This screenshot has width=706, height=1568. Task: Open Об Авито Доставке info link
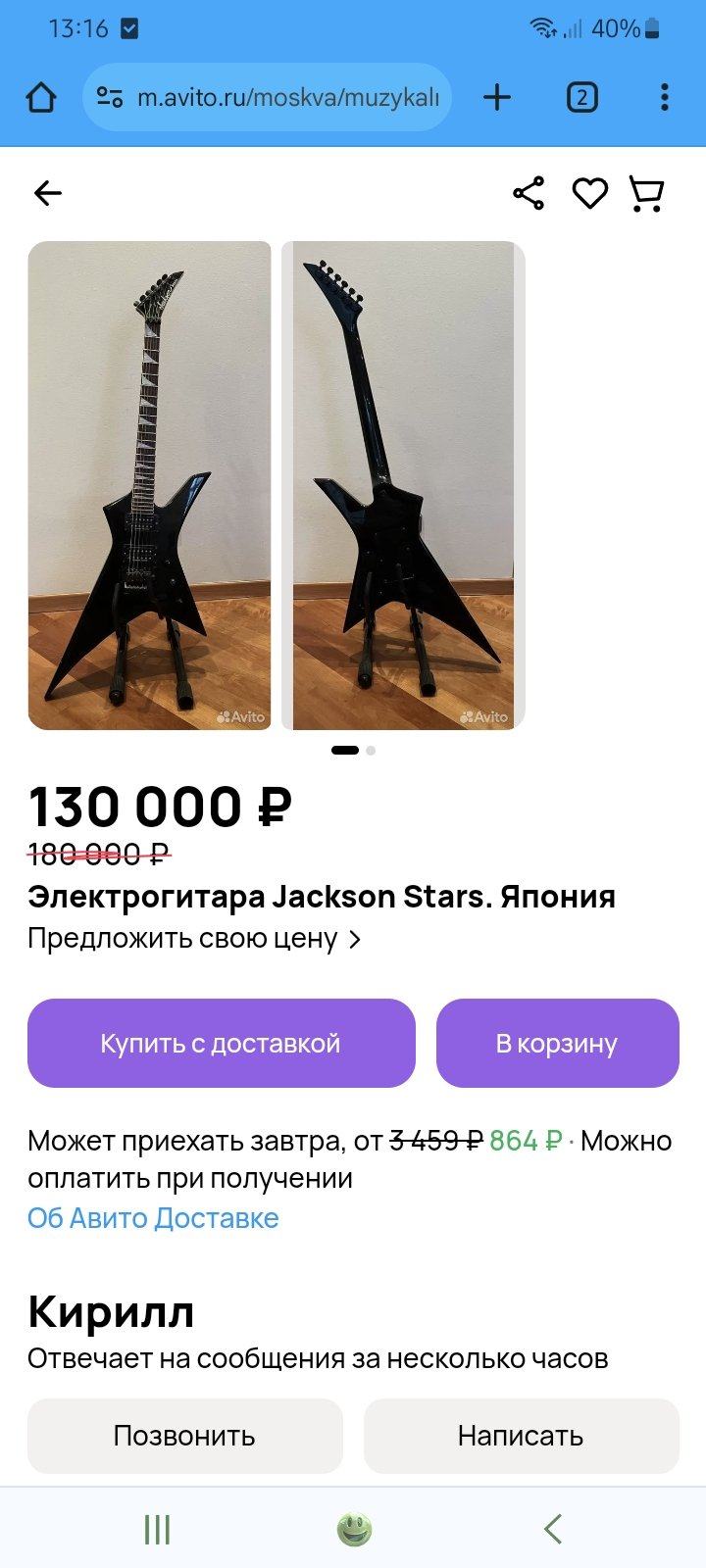[x=153, y=1218]
